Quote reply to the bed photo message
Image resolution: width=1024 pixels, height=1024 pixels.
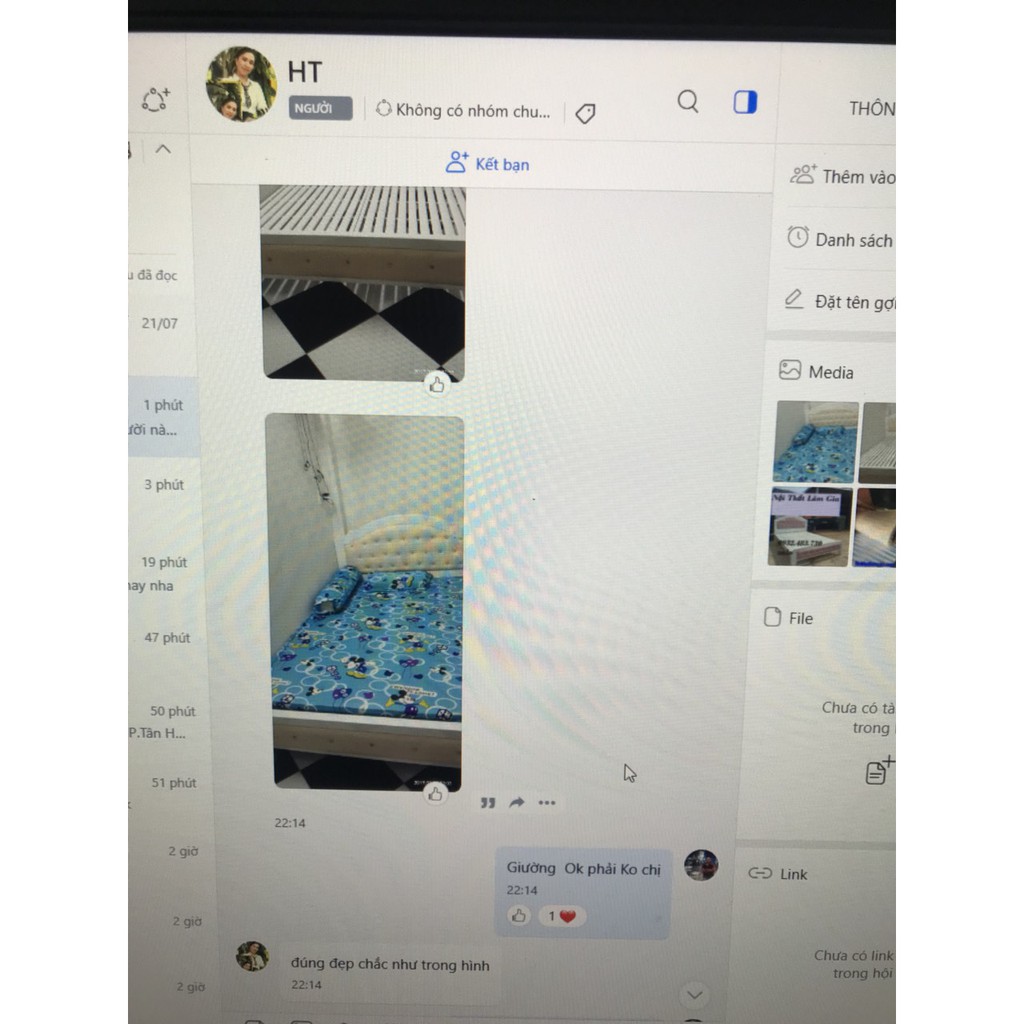487,802
